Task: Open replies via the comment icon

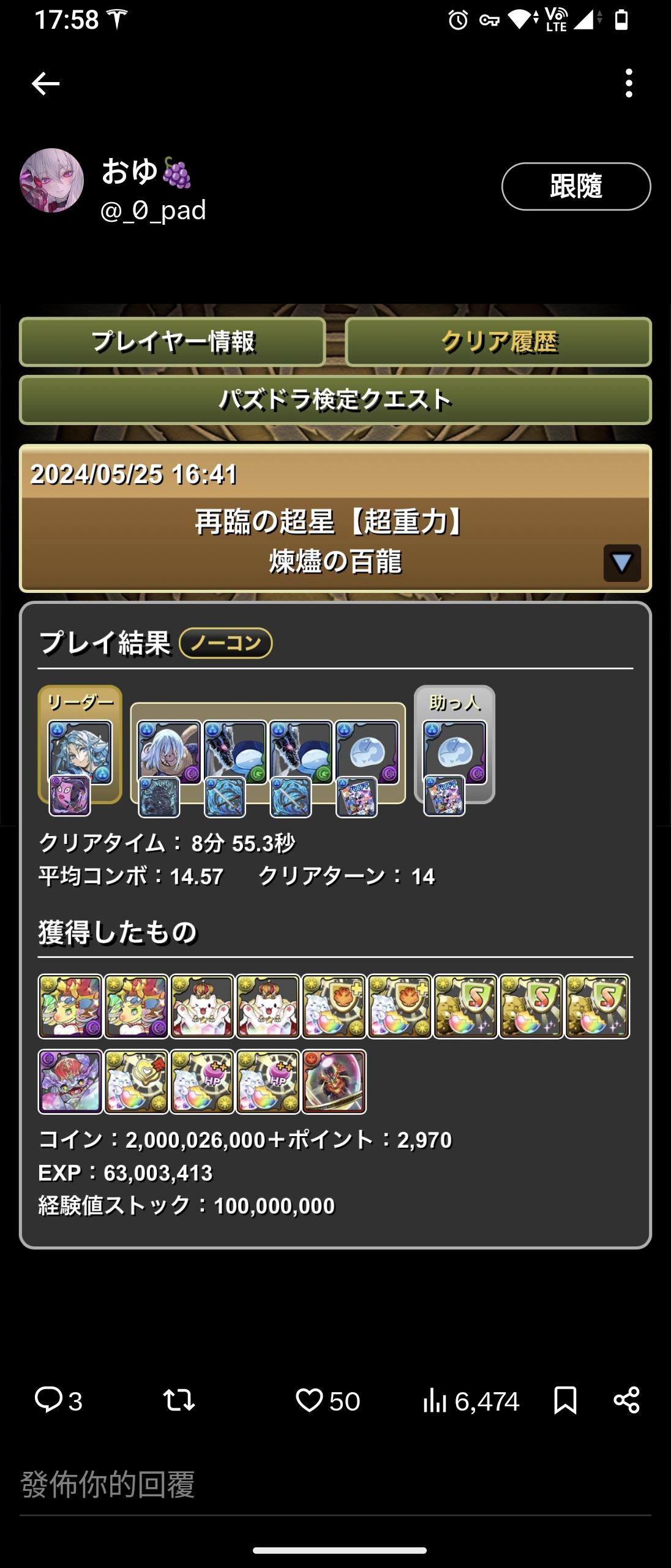Action: (x=49, y=1400)
